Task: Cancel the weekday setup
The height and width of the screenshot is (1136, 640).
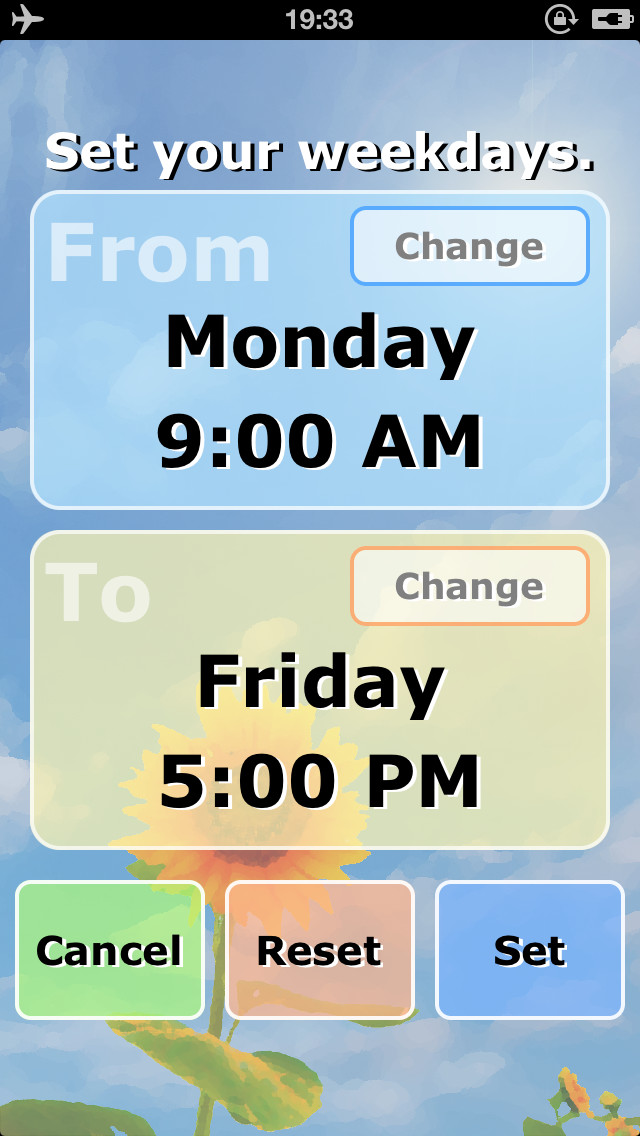Action: point(109,950)
